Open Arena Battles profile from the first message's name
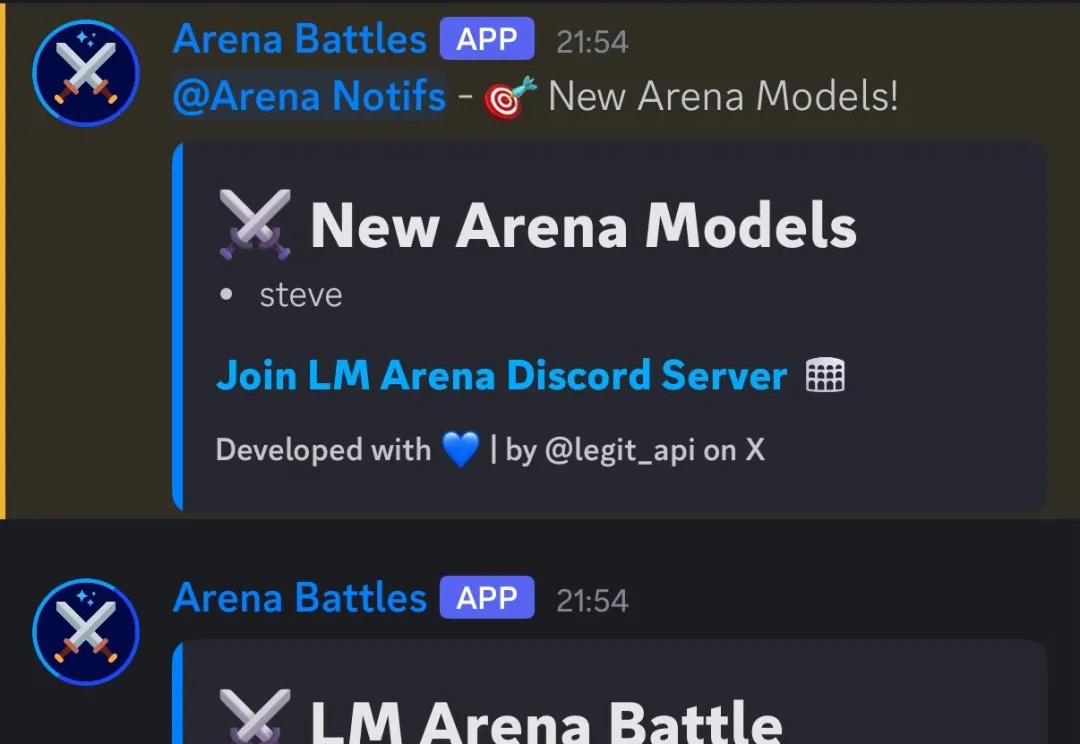This screenshot has height=744, width=1080. point(299,40)
